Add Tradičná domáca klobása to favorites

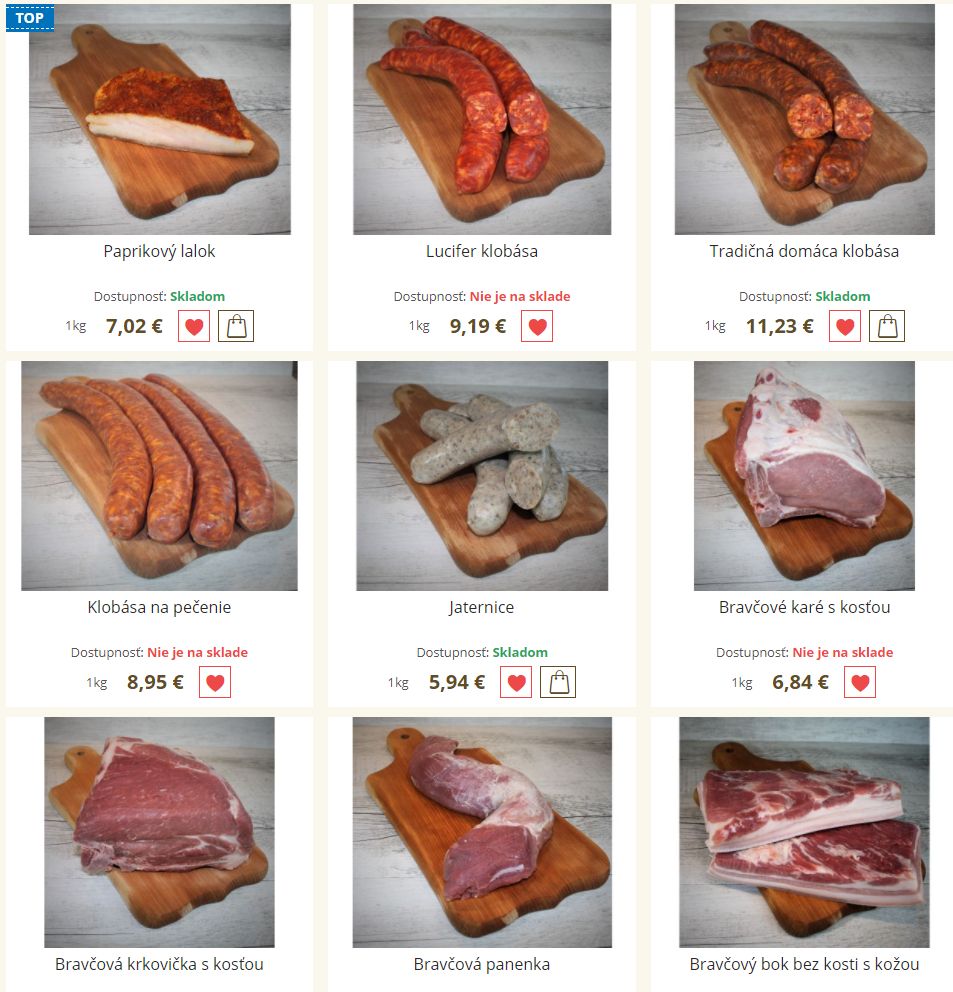[x=845, y=326]
